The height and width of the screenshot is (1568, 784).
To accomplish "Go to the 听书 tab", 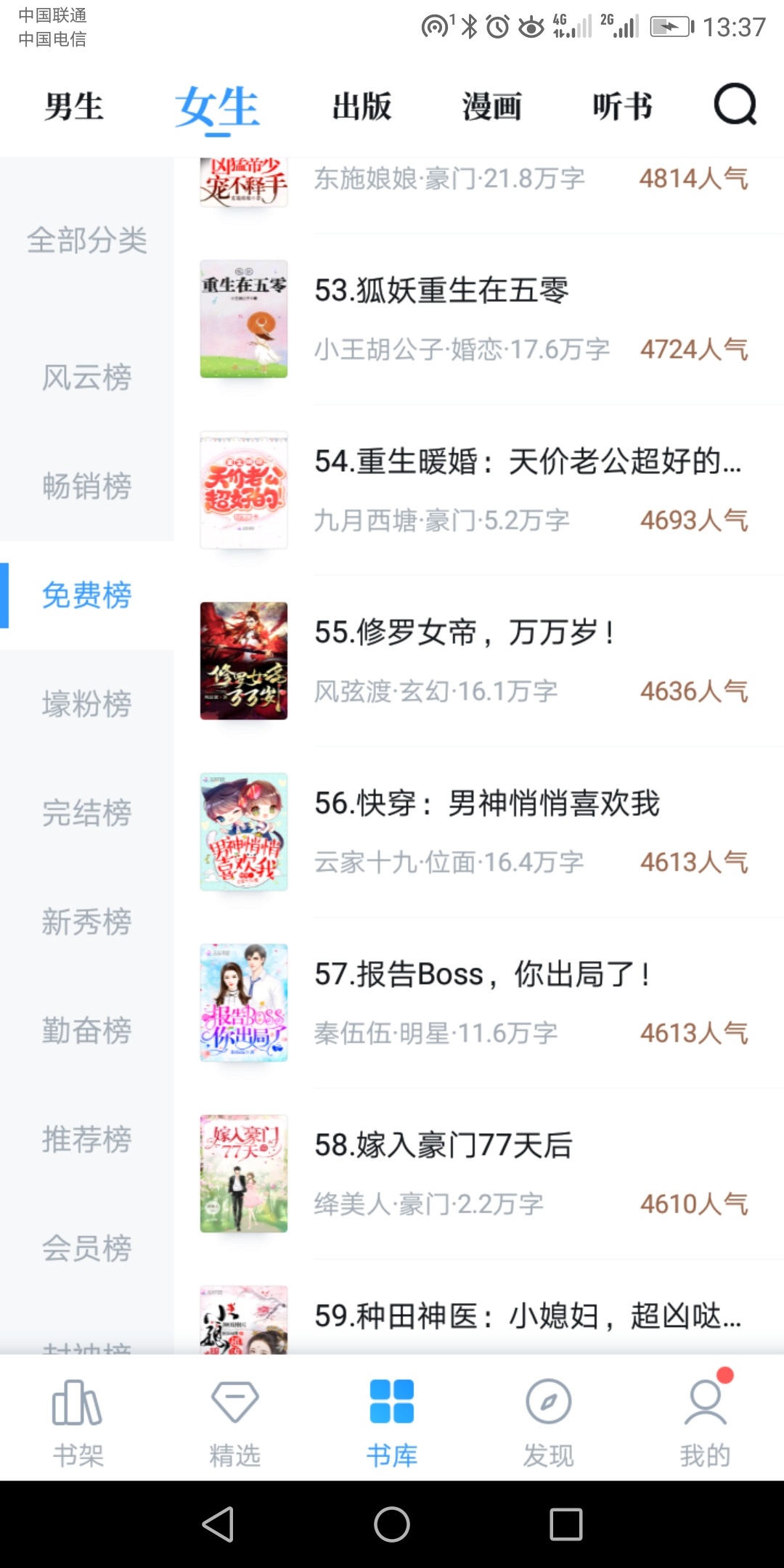I will click(622, 107).
